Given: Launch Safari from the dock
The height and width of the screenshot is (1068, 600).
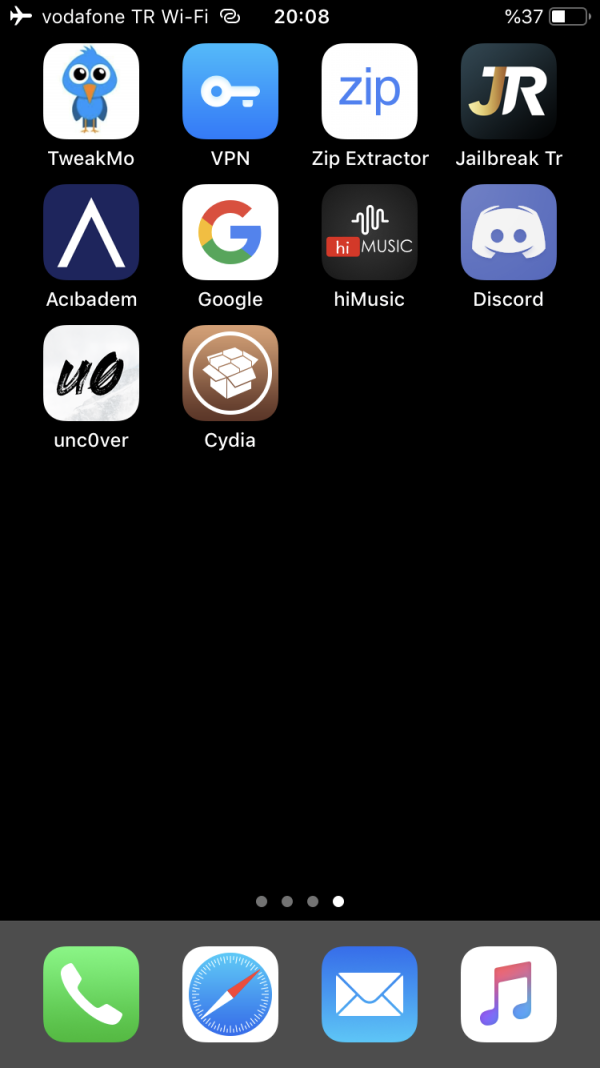Looking at the screenshot, I should click(230, 994).
